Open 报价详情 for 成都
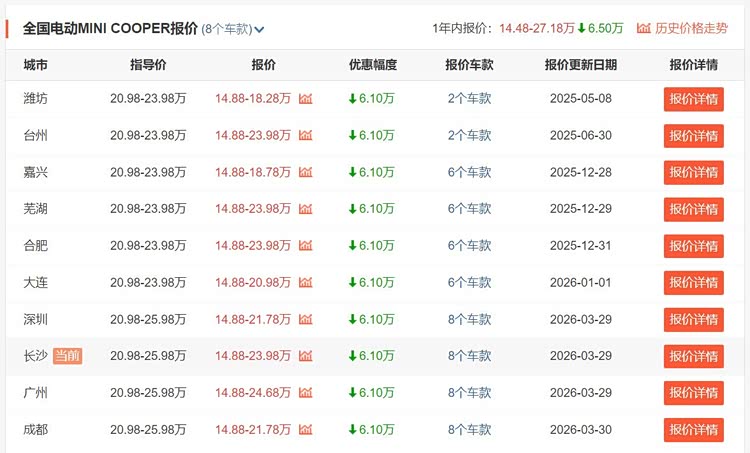The width and height of the screenshot is (750, 453). (x=693, y=430)
